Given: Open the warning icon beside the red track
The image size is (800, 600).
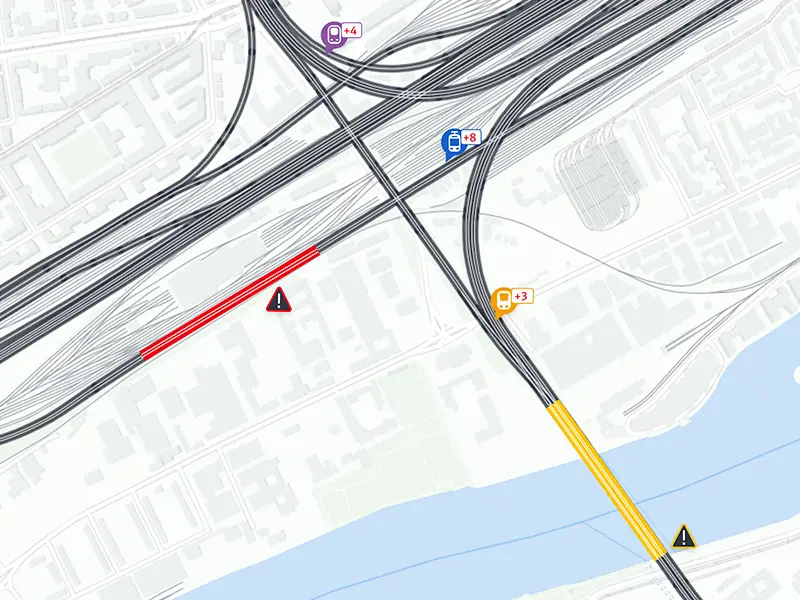Looking at the screenshot, I should point(279,299).
